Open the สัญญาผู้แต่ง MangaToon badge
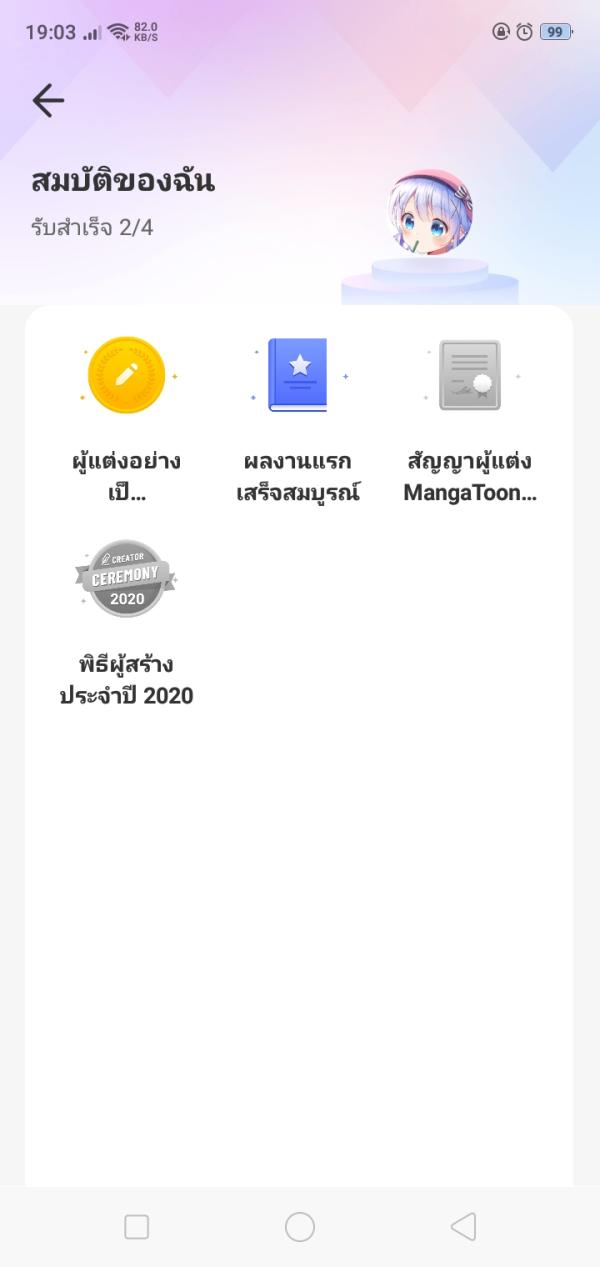Screen dimensions: 600x1267 (x=470, y=376)
